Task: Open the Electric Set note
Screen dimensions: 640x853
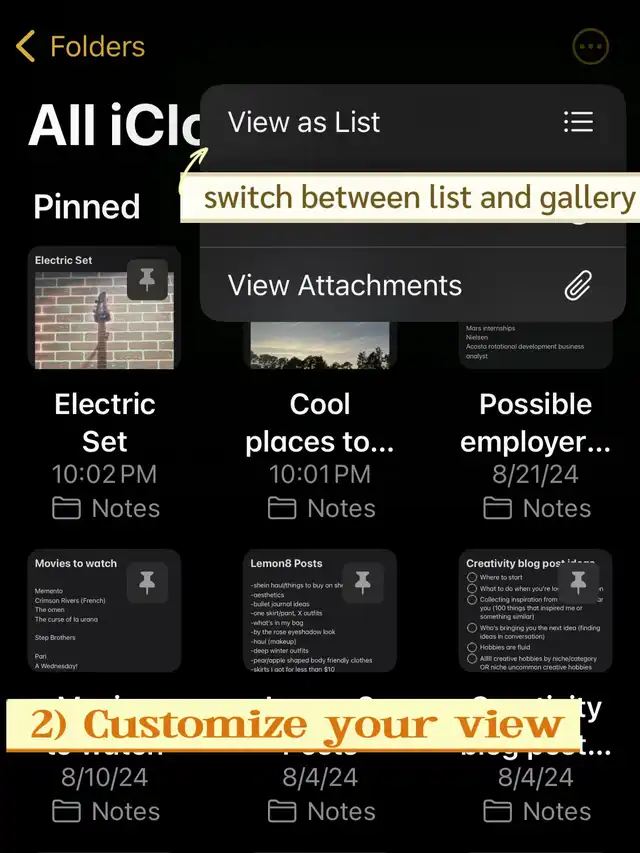Action: tap(104, 308)
